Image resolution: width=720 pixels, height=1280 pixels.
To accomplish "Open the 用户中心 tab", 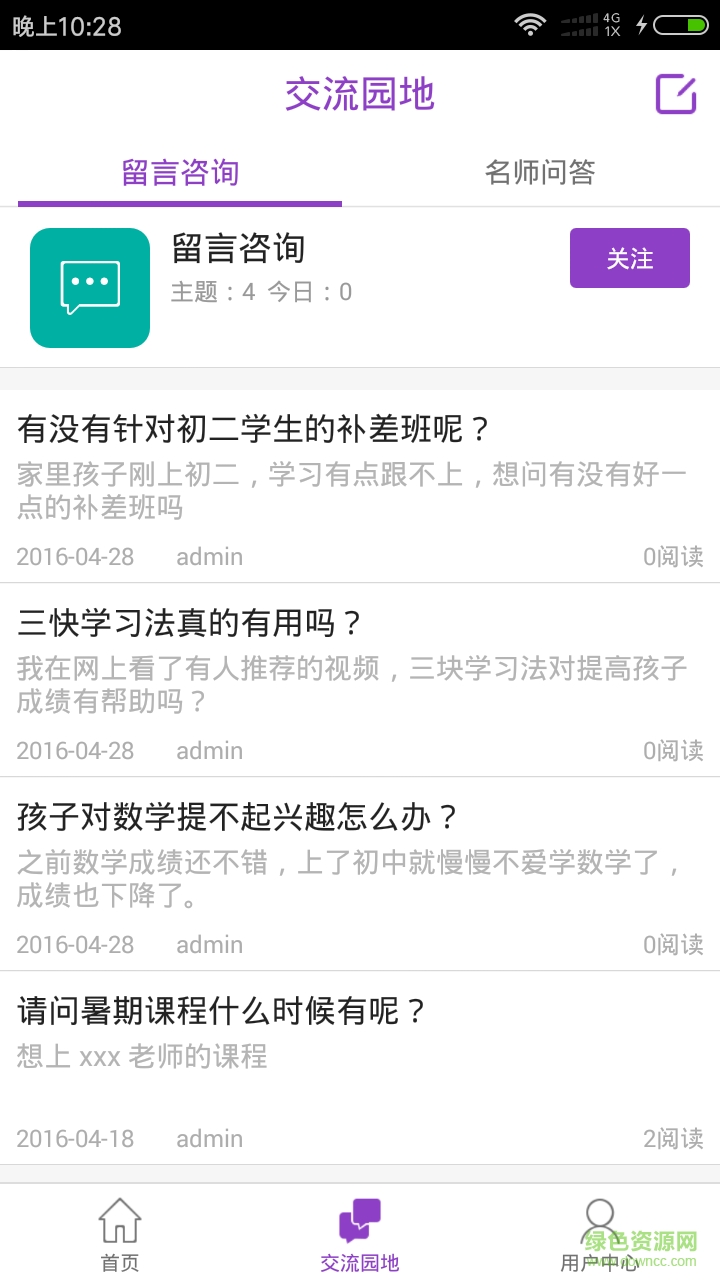I will [599, 1234].
